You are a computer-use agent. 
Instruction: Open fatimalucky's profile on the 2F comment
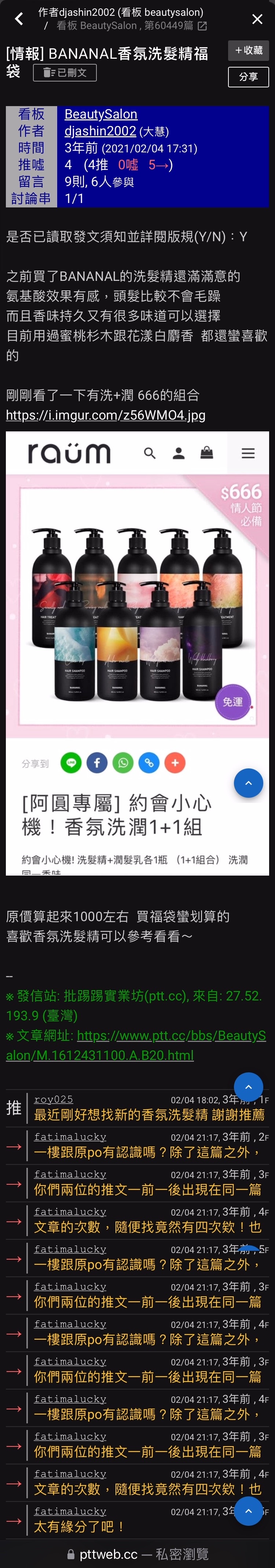click(x=70, y=1136)
